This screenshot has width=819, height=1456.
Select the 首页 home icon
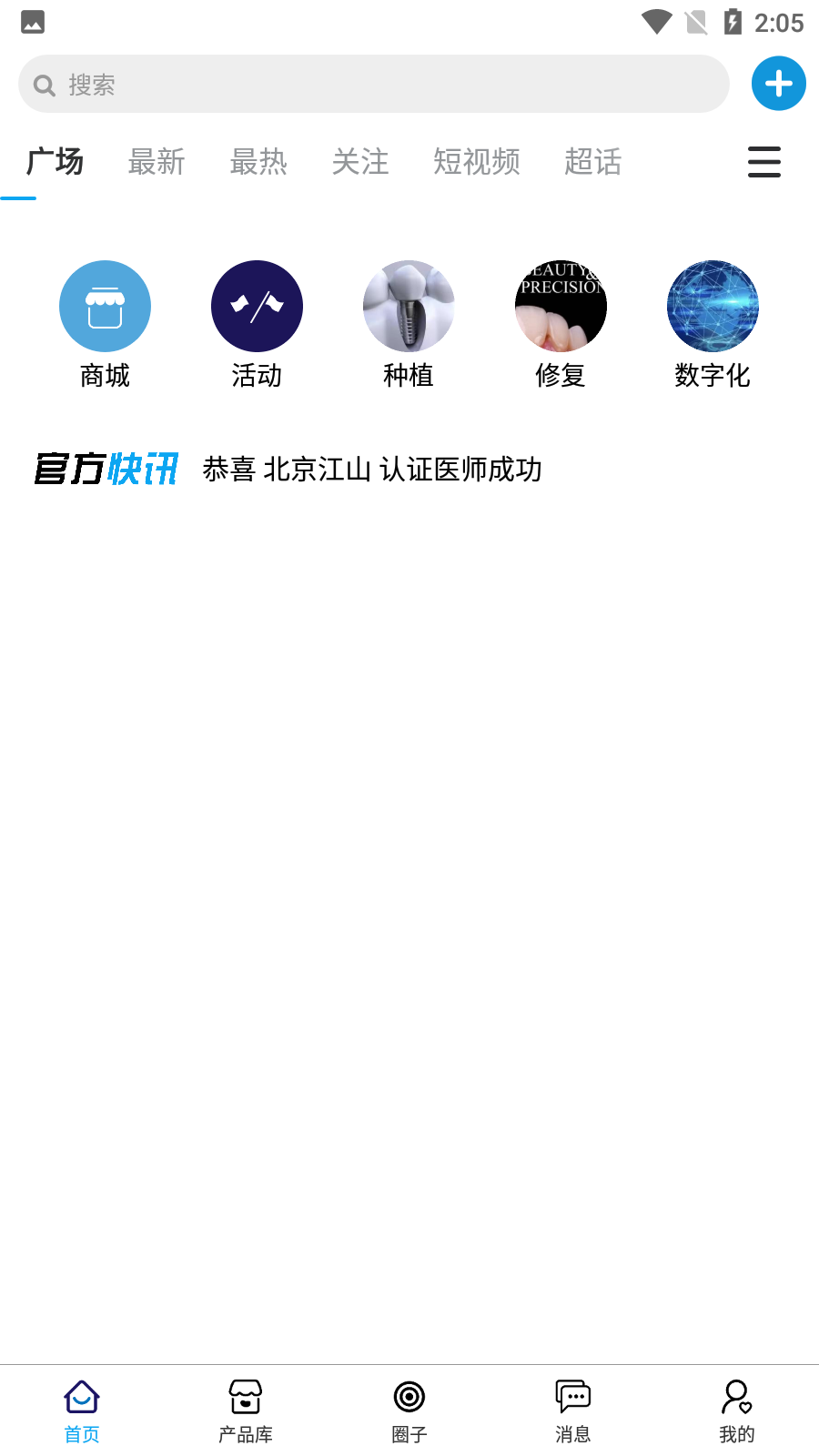coord(81,1406)
